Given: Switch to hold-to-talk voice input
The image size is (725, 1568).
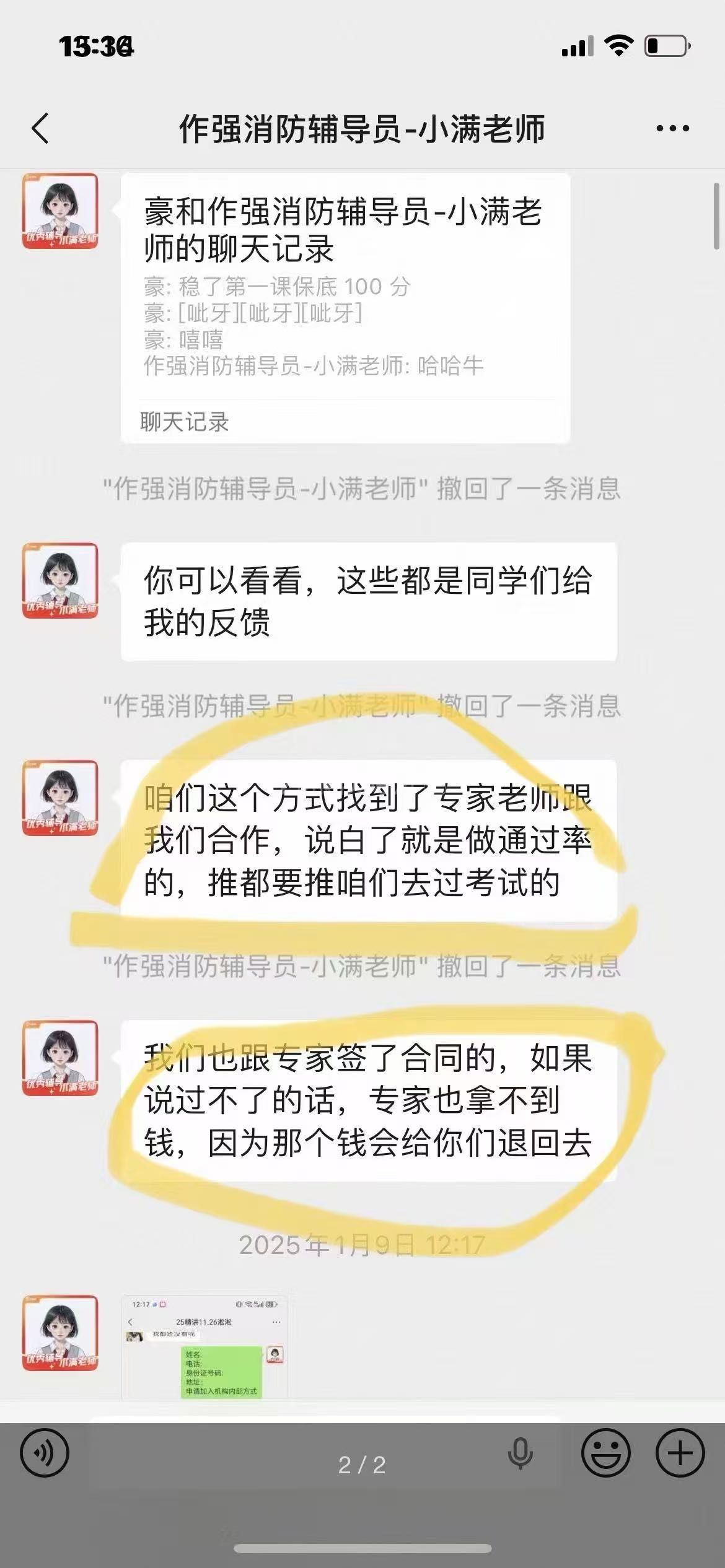Looking at the screenshot, I should [x=44, y=1453].
